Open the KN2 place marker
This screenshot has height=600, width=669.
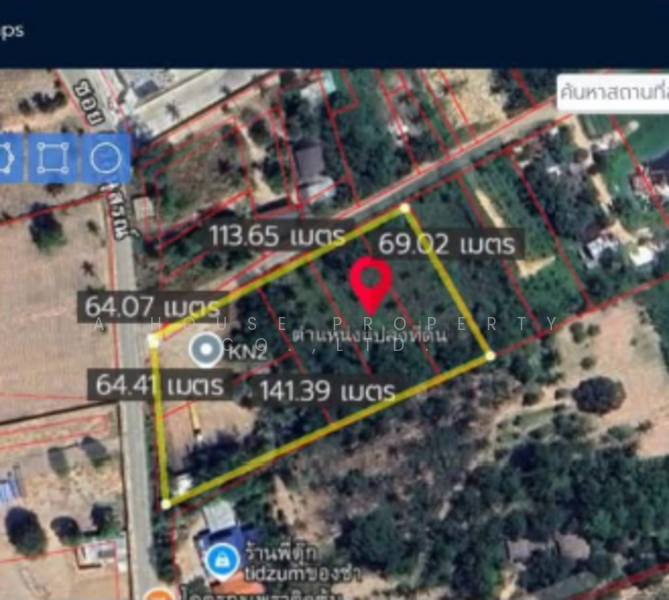[x=207, y=349]
